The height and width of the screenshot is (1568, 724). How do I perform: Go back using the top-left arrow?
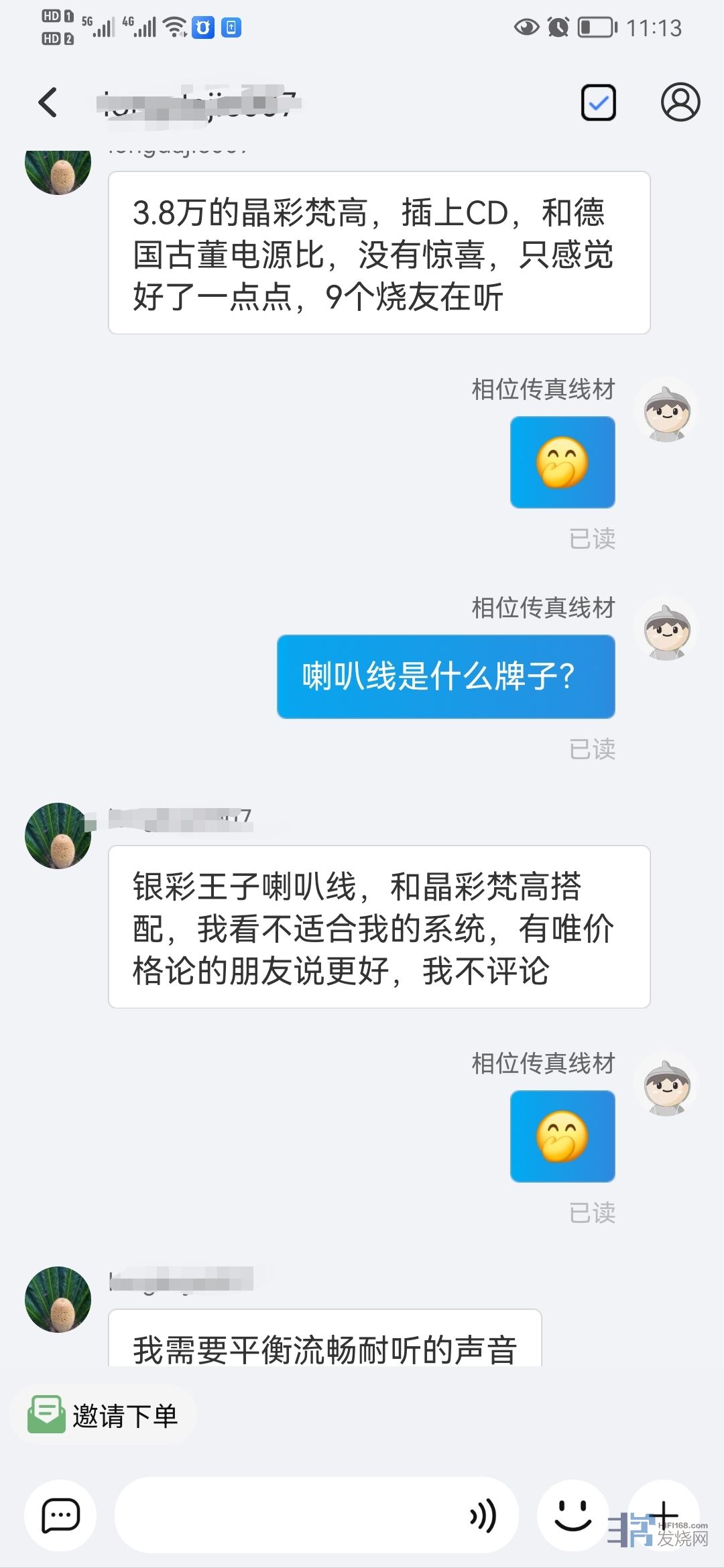coord(48,103)
